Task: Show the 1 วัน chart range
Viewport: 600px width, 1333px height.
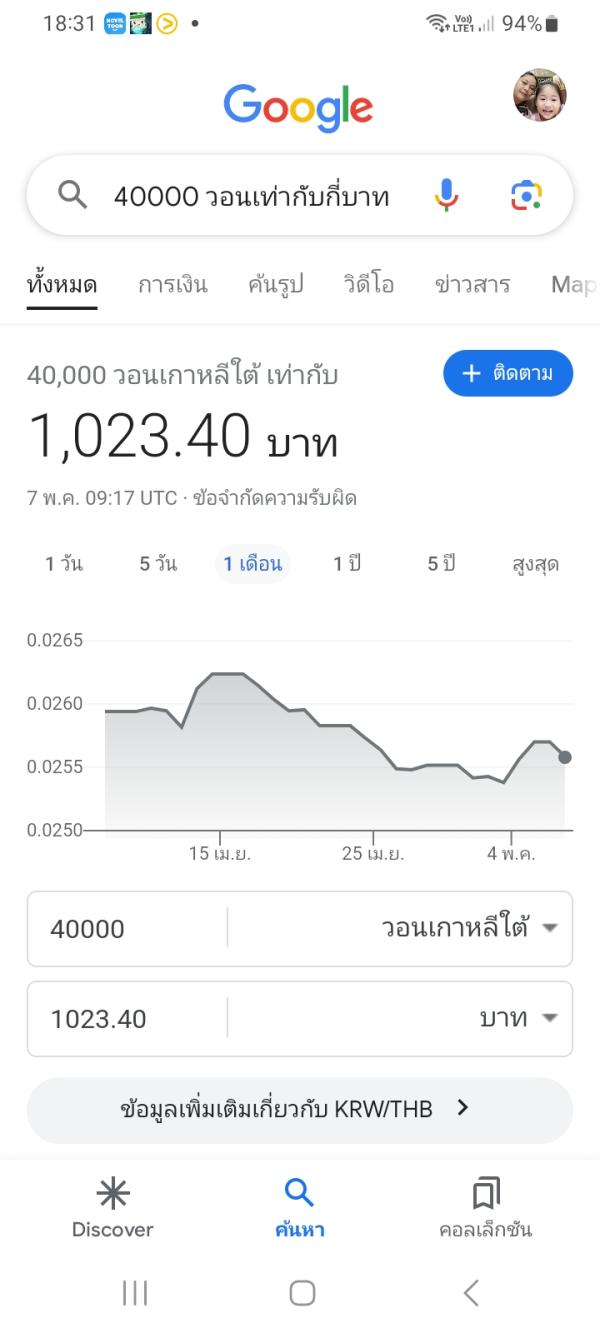Action: [64, 564]
